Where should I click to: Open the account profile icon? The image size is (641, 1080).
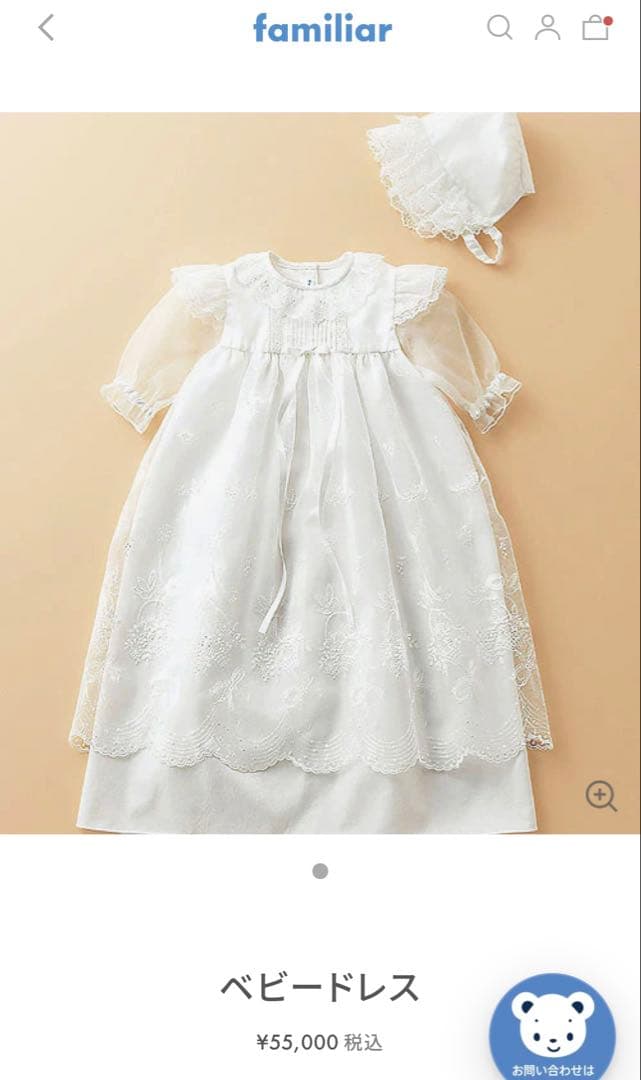click(547, 28)
